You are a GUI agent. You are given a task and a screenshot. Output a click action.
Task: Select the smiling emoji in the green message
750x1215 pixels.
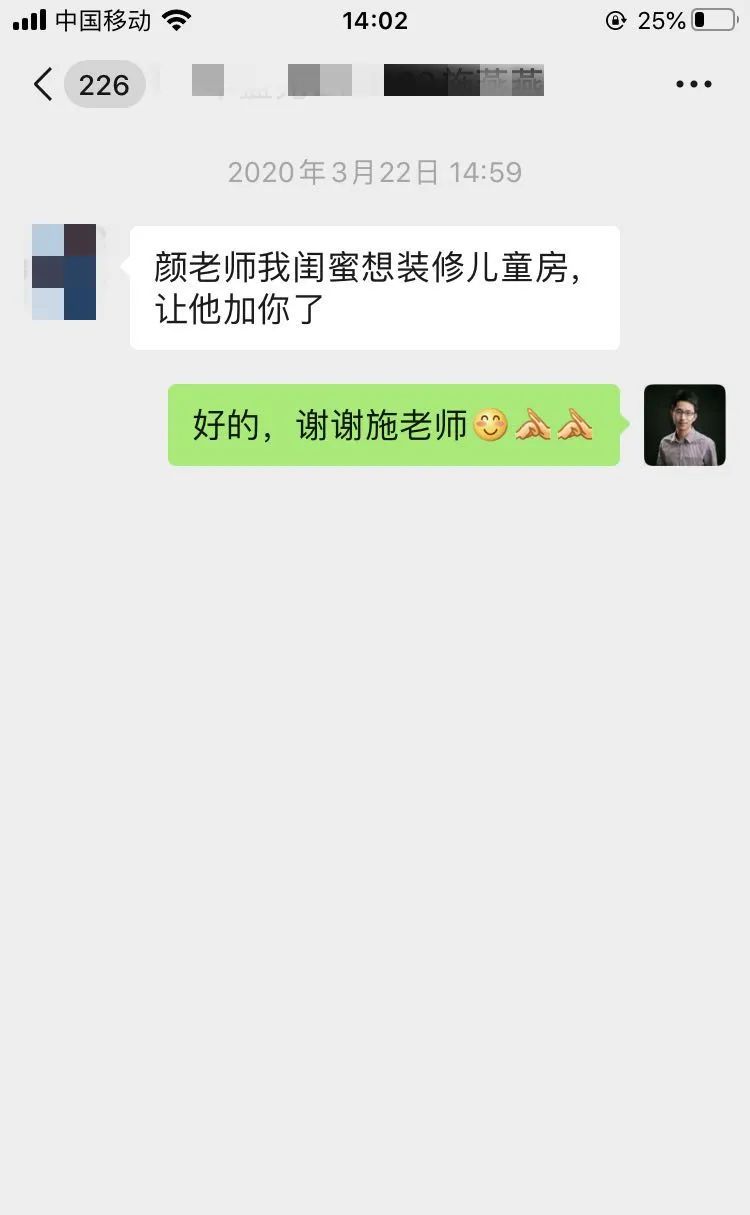489,424
